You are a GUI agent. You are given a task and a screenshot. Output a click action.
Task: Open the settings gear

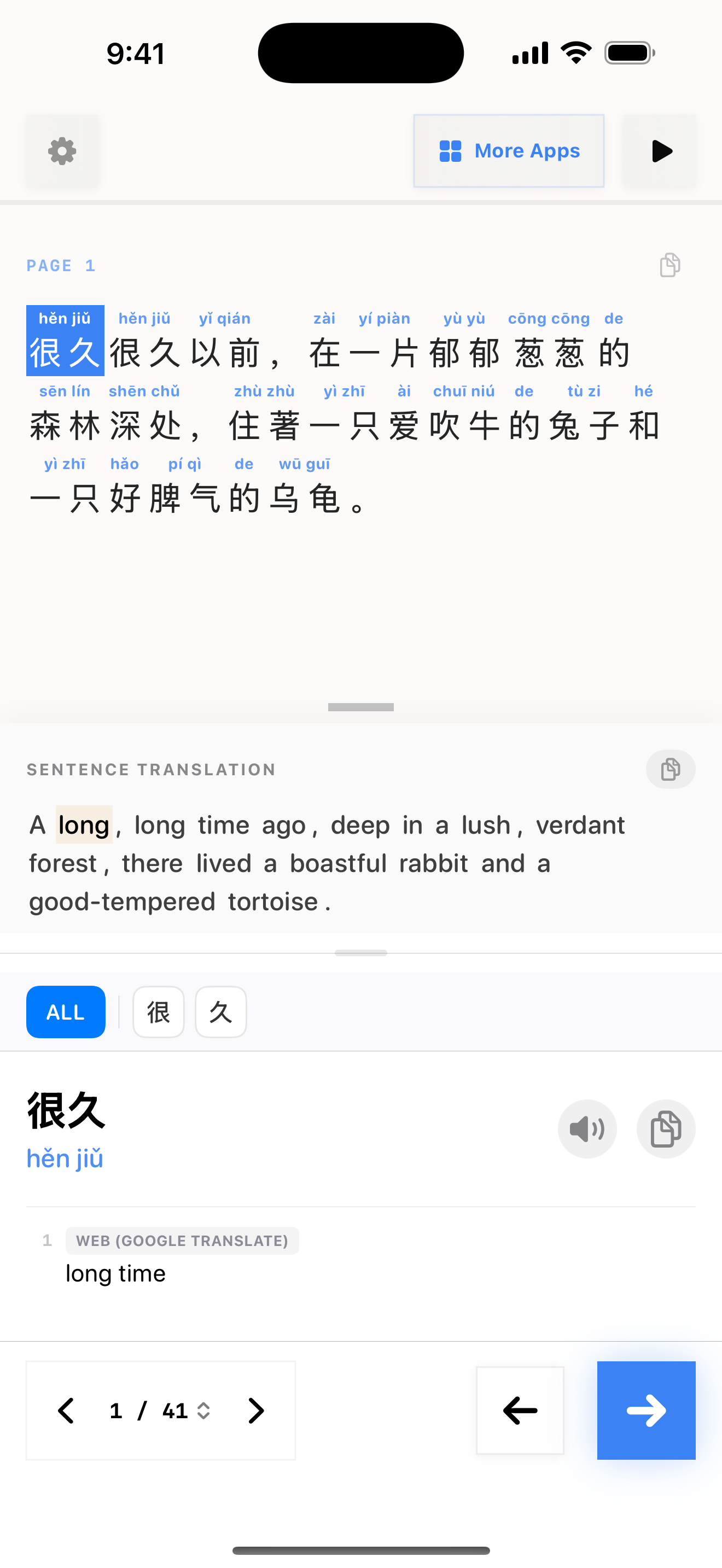pos(62,151)
